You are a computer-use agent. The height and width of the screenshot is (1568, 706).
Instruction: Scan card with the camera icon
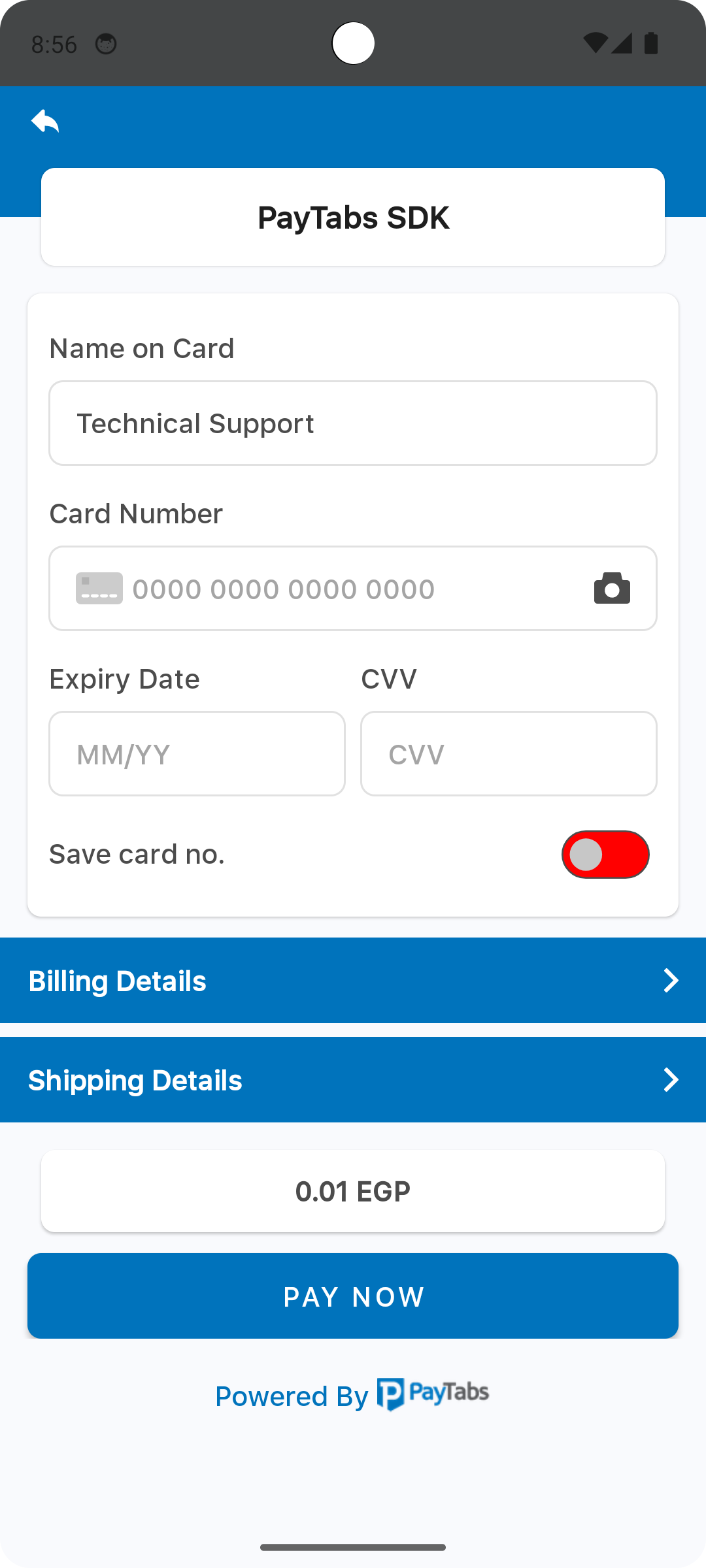click(x=612, y=589)
